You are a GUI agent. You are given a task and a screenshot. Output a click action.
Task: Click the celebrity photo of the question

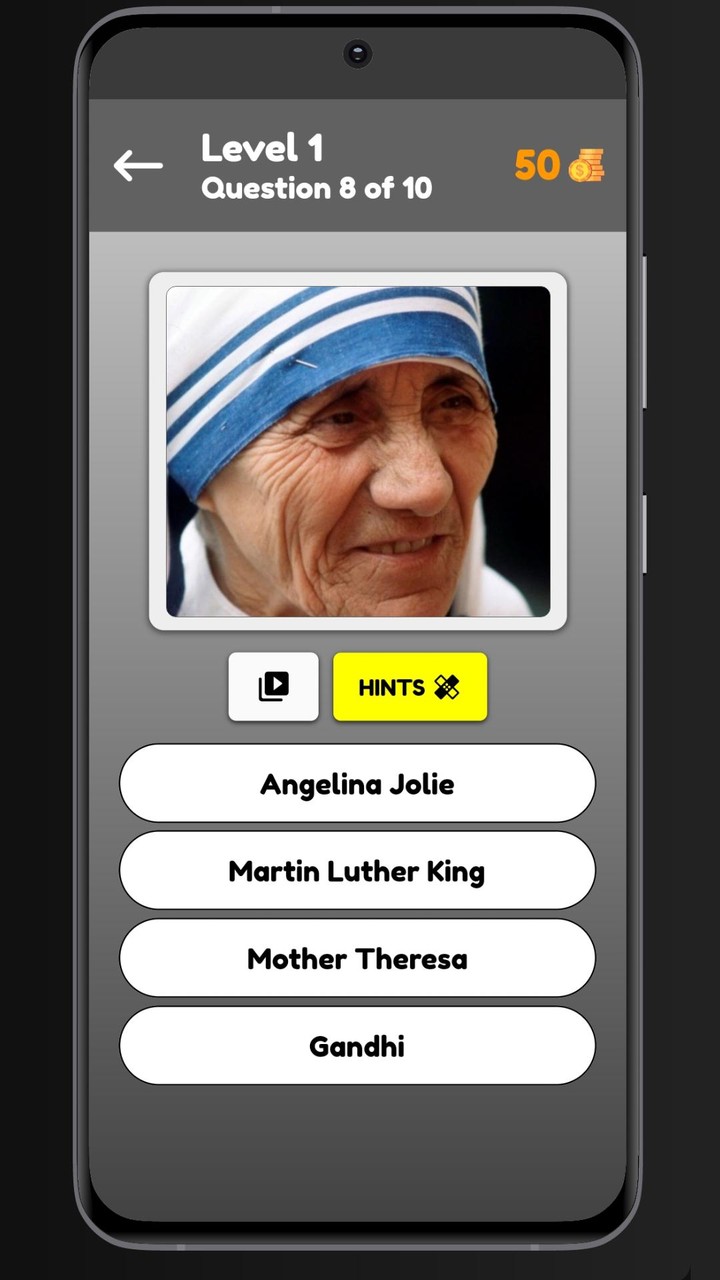coord(357,452)
